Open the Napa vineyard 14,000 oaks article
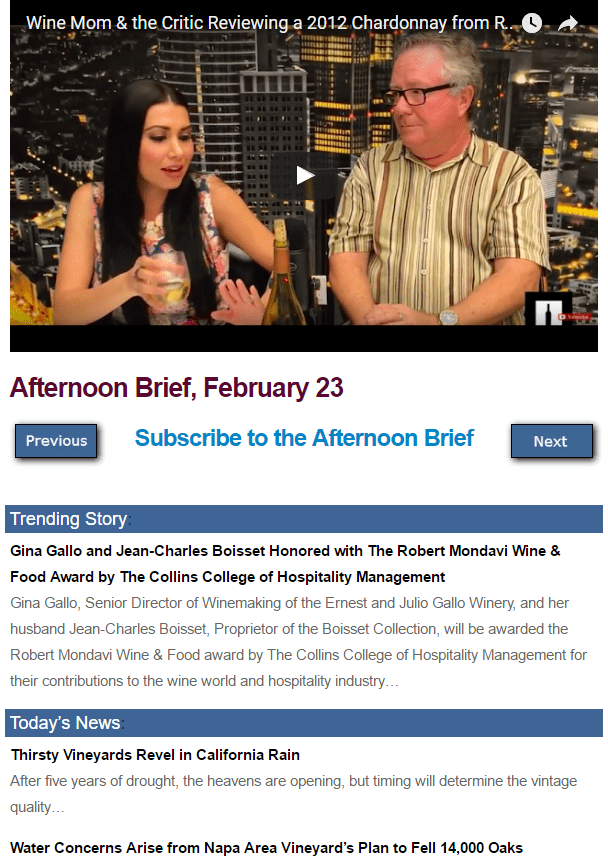 266,848
